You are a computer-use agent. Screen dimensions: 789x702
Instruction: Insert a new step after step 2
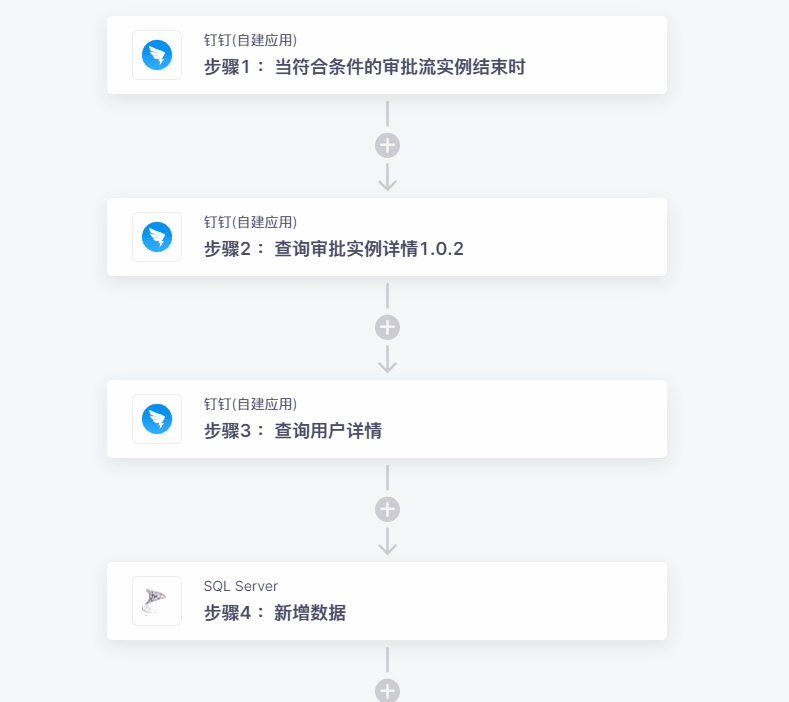387,327
